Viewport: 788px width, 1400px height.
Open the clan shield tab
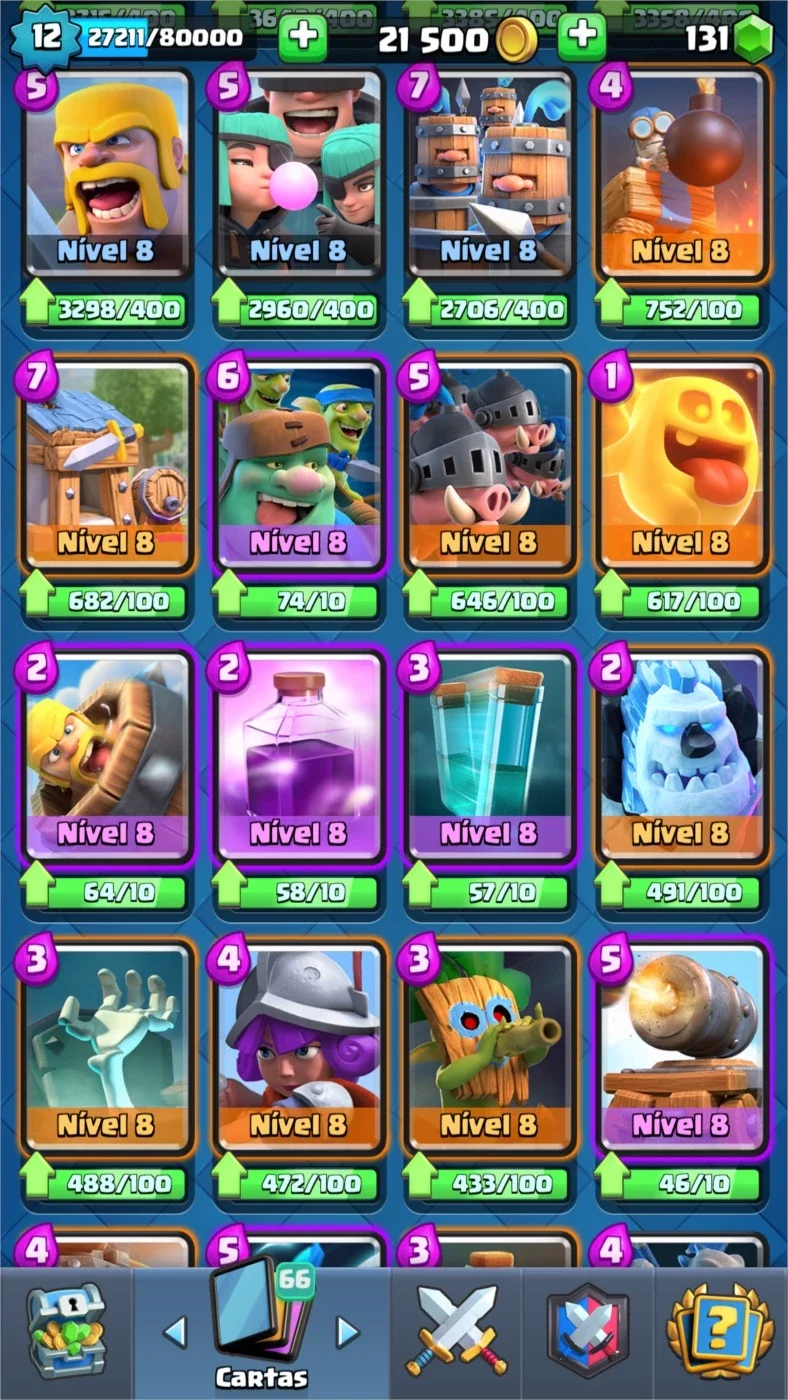click(588, 1331)
